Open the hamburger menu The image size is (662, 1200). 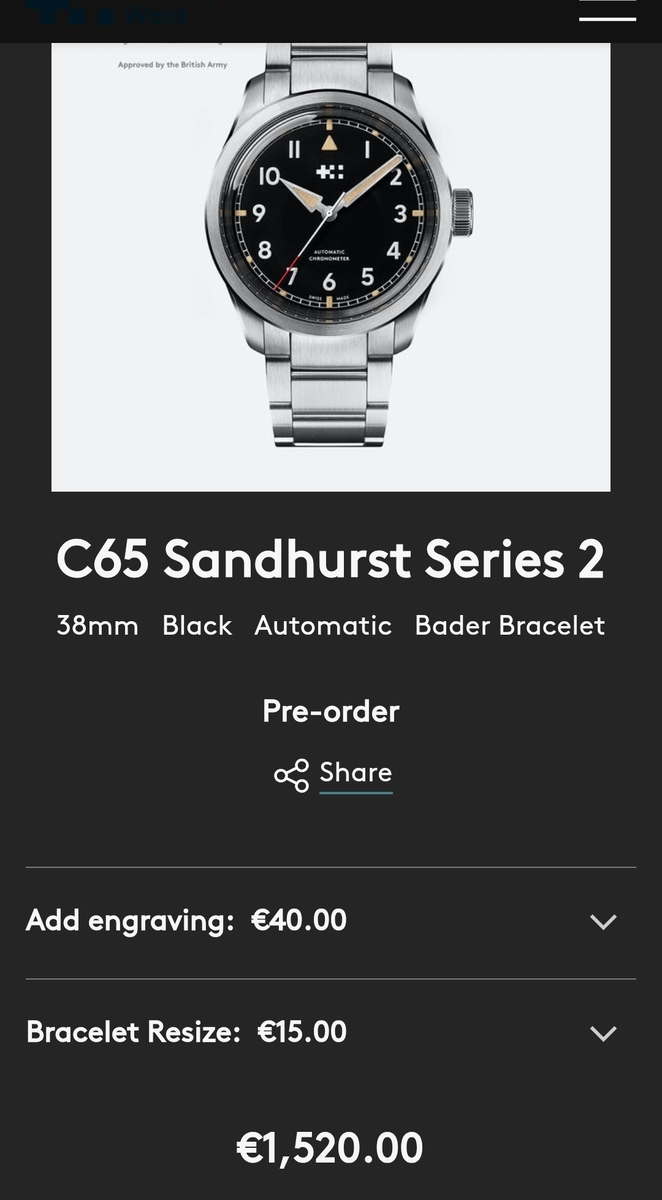coord(607,10)
